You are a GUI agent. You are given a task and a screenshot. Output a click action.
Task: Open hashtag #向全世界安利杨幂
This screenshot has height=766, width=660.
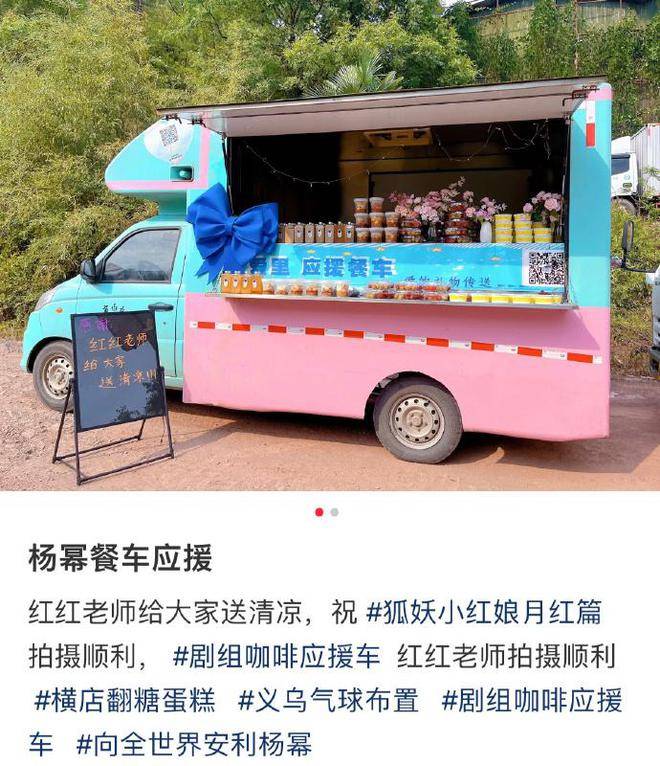click(194, 744)
